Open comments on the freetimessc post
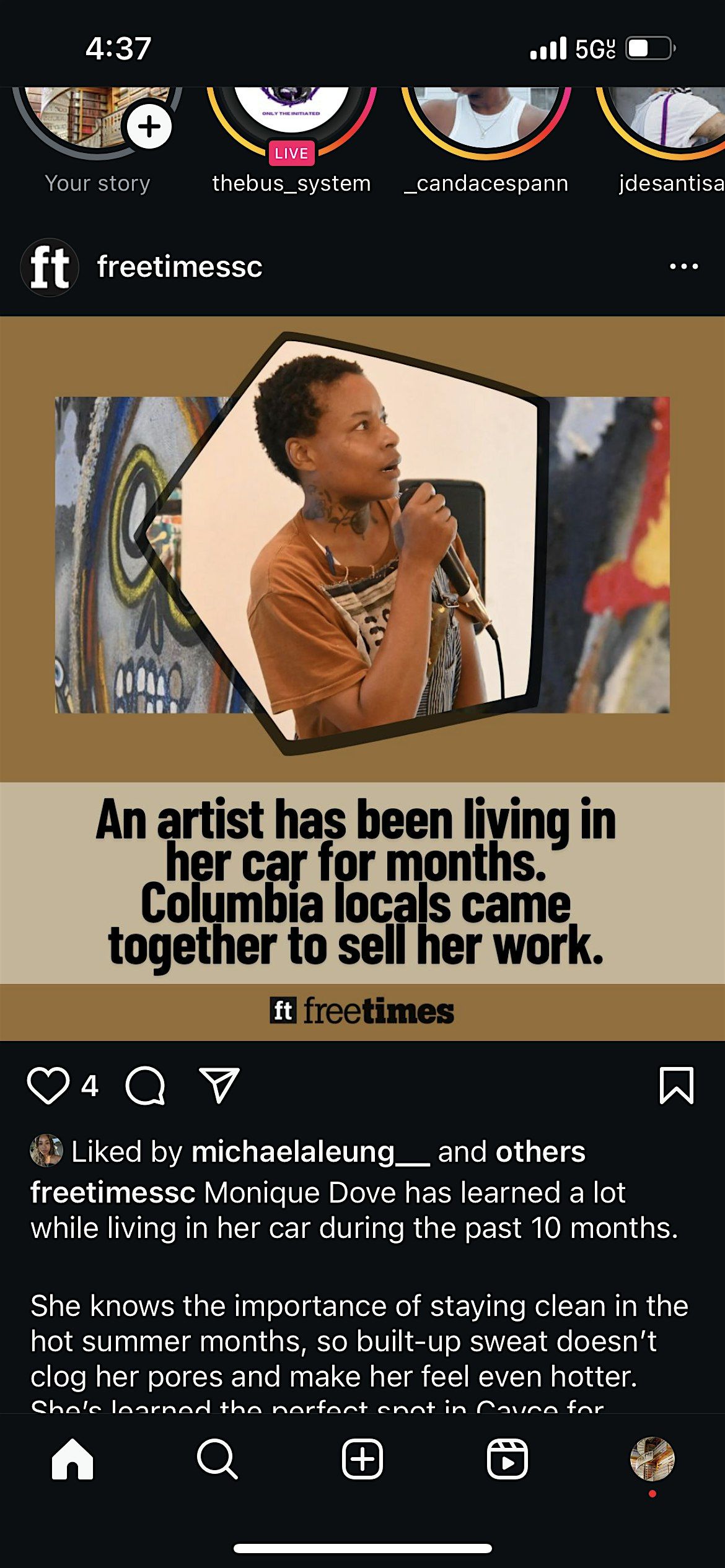 145,1086
